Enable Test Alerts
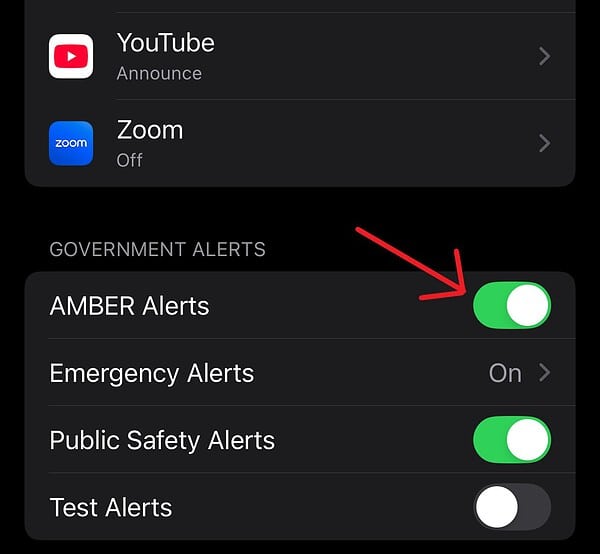The image size is (600, 554). [511, 507]
